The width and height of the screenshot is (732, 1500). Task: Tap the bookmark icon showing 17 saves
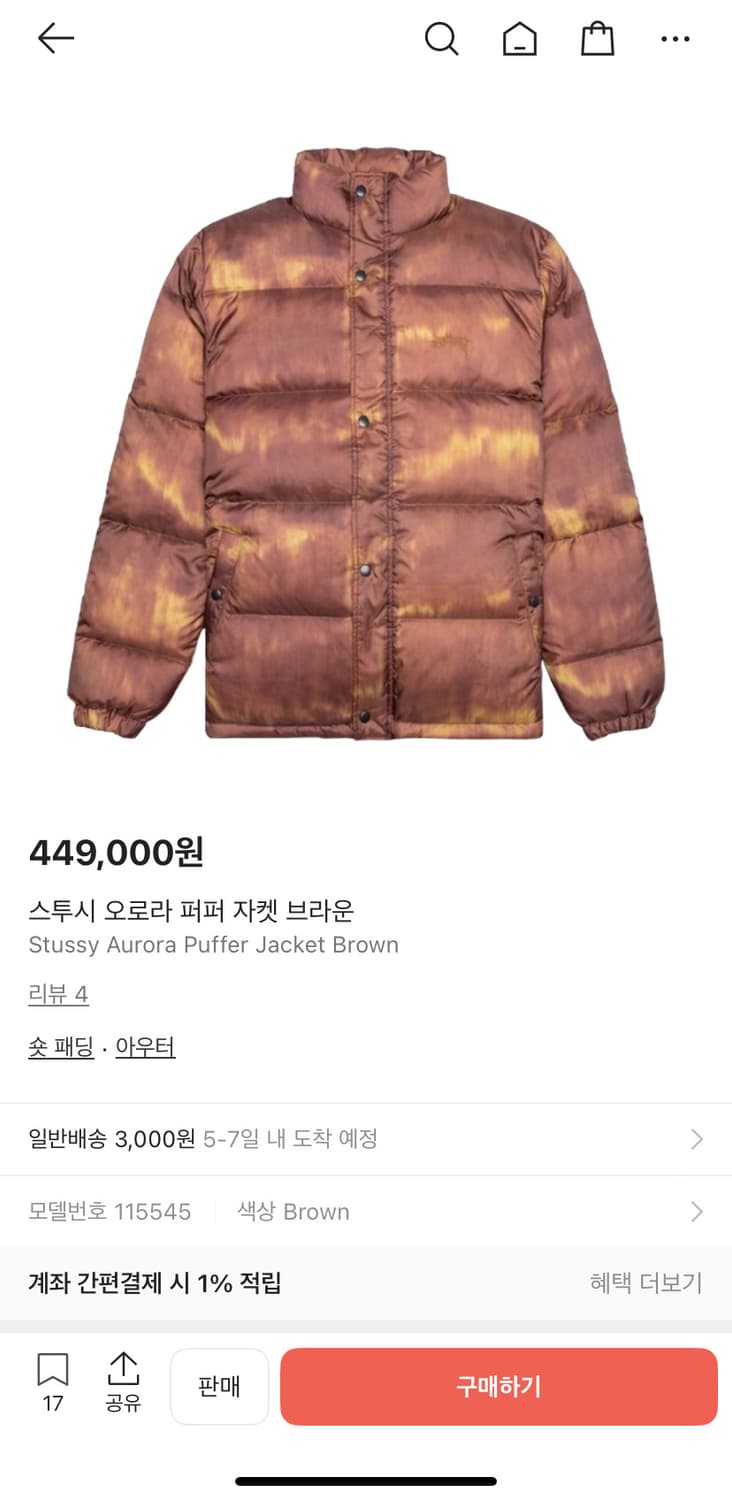coord(52,1385)
